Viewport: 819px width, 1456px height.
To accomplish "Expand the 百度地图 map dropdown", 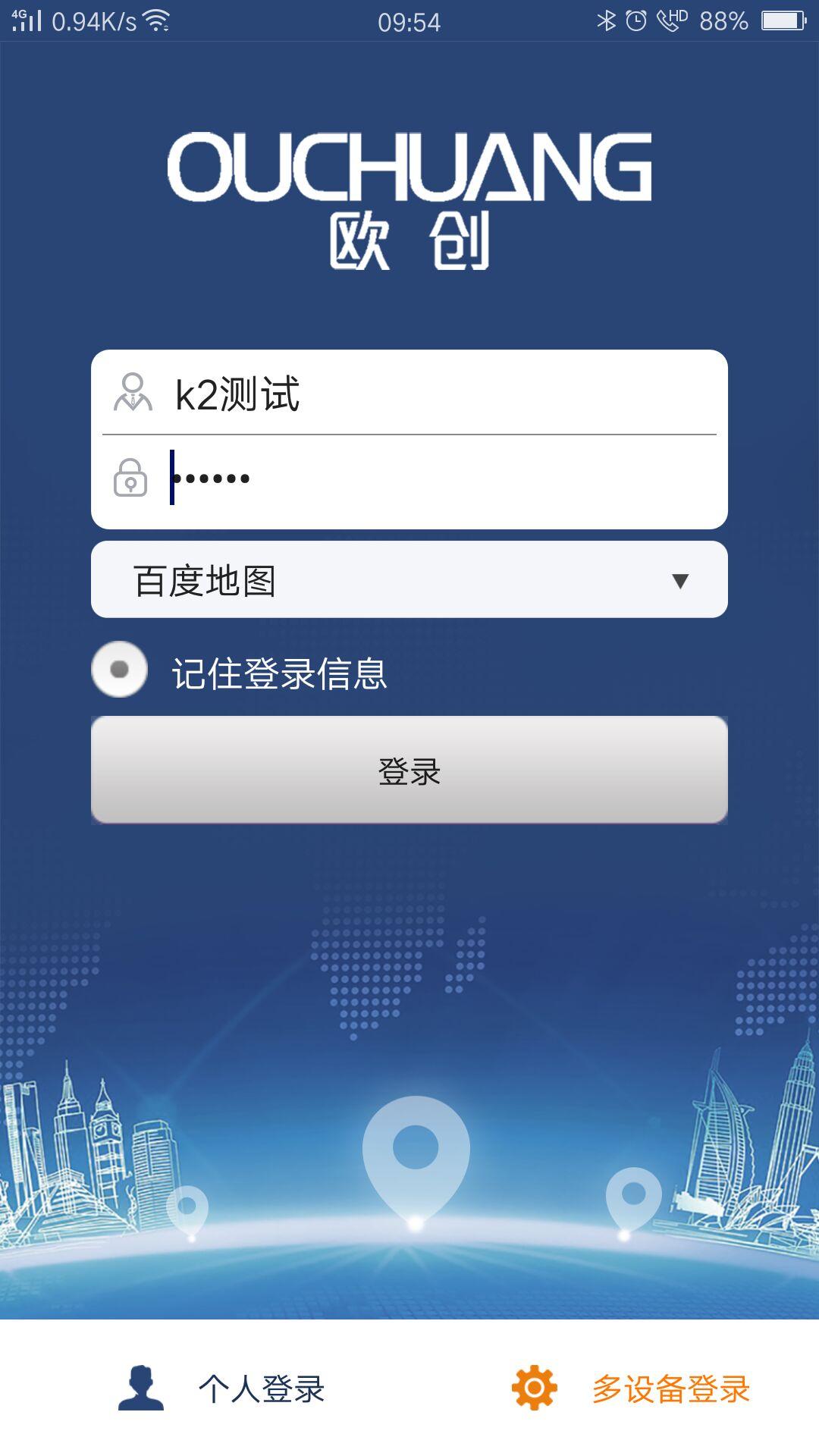I will [409, 580].
